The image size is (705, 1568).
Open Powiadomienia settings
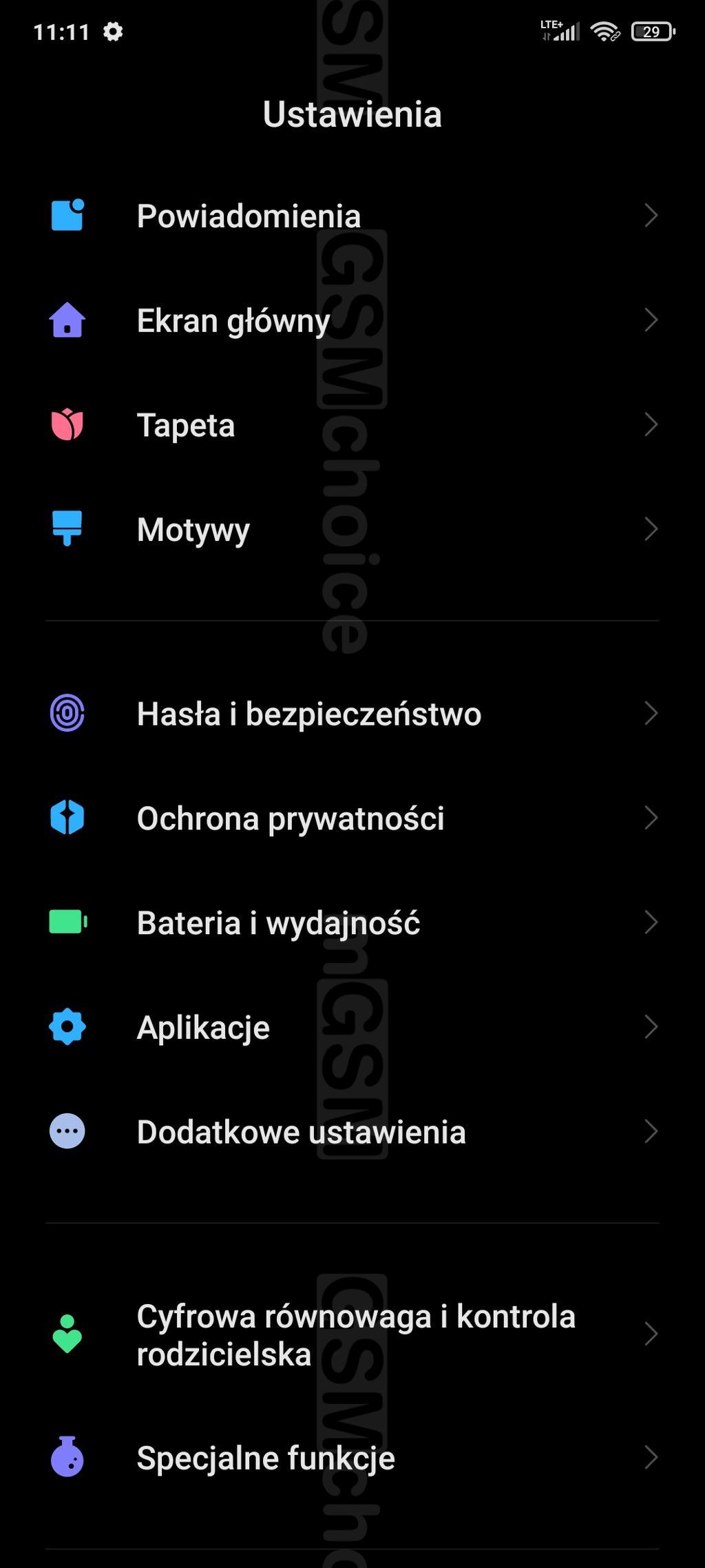(x=249, y=216)
